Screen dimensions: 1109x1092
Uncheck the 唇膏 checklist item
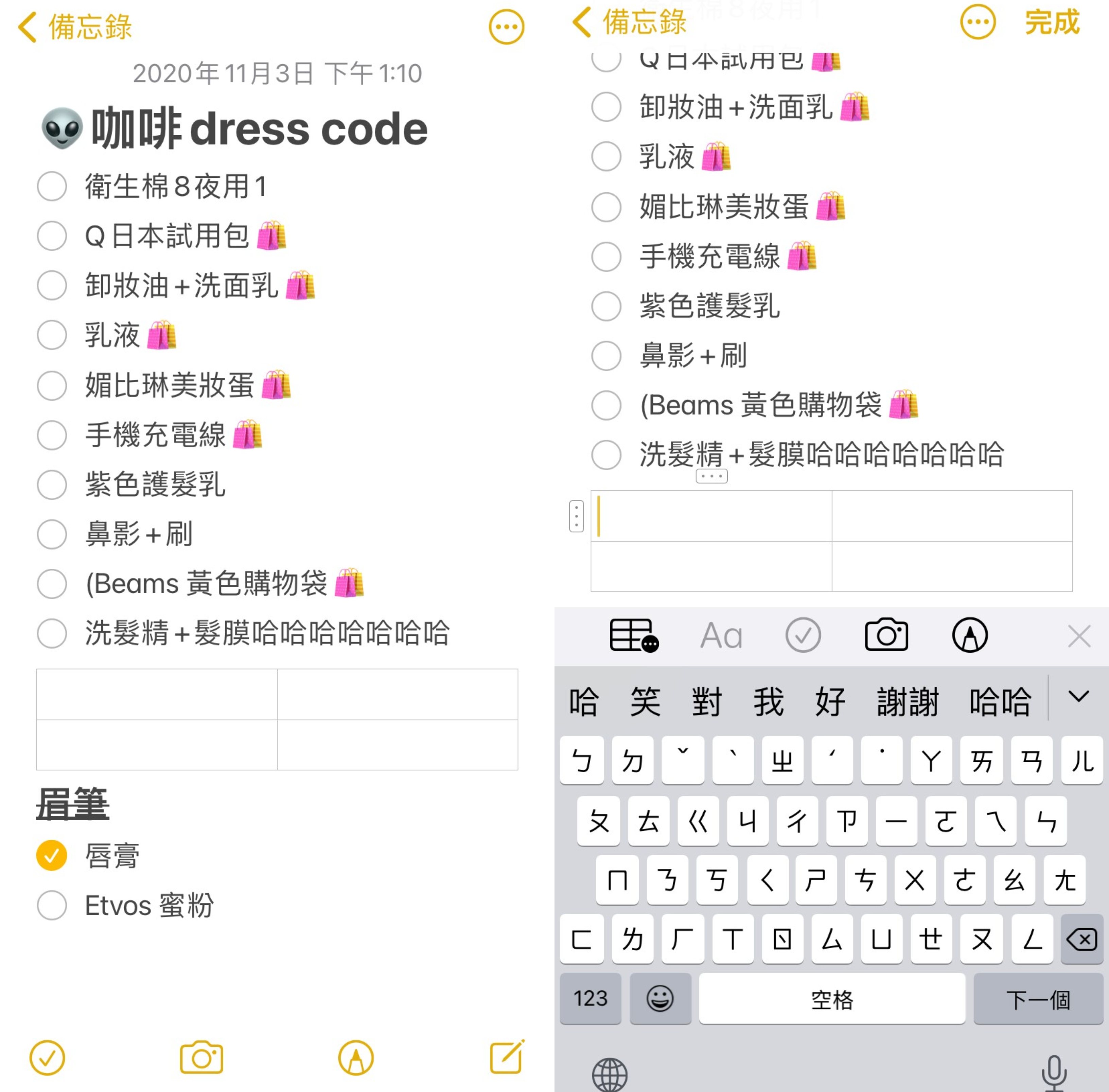point(52,856)
